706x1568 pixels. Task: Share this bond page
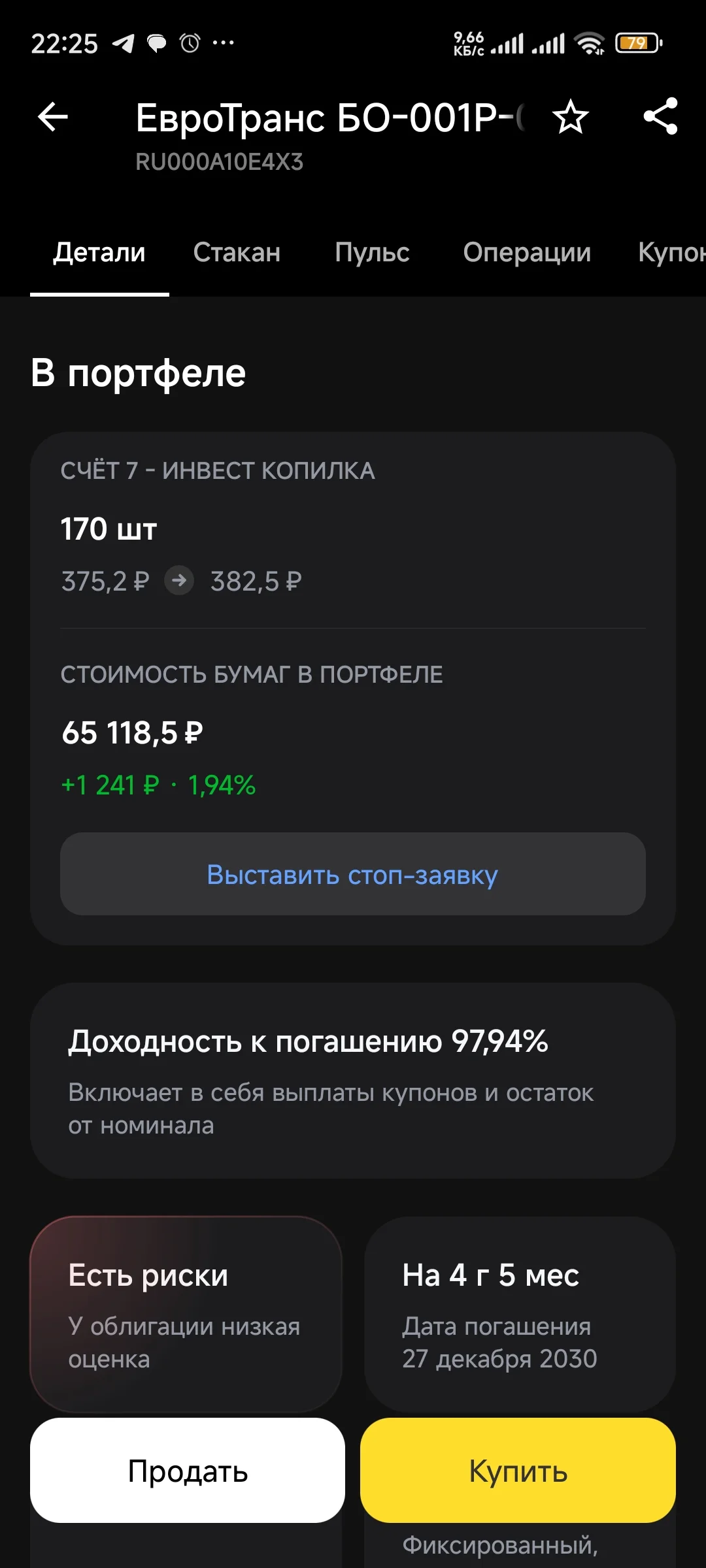[x=661, y=116]
